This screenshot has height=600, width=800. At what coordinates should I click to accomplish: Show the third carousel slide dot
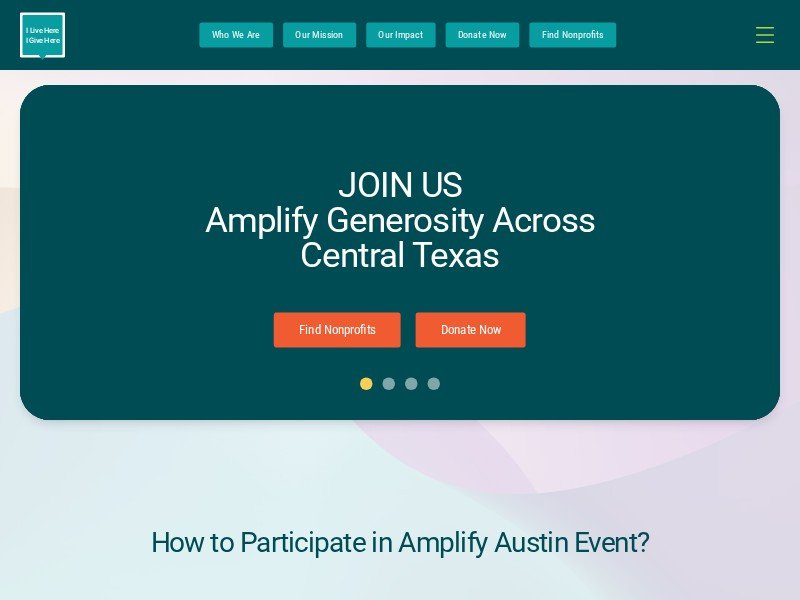(x=411, y=384)
